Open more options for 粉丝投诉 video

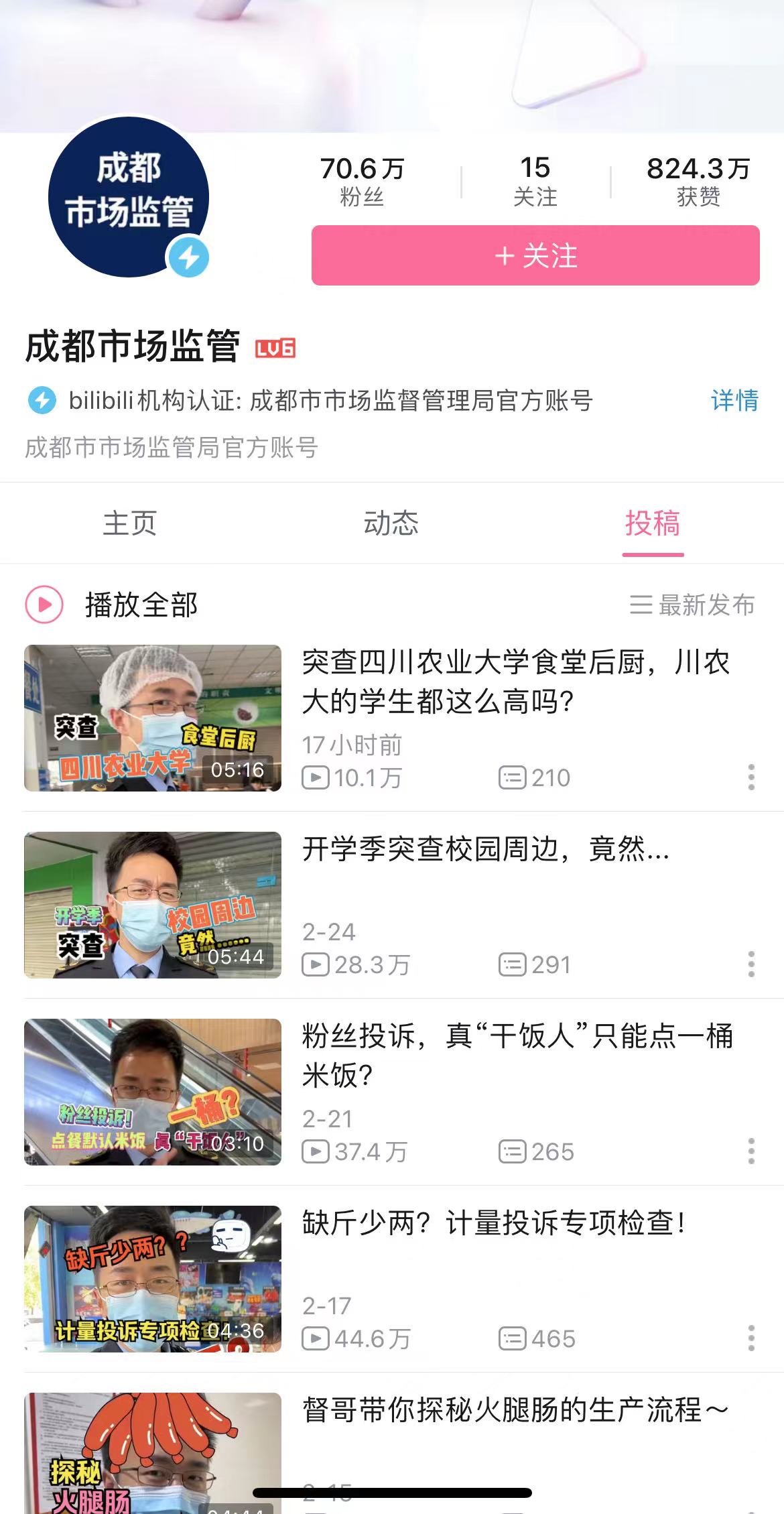[751, 1151]
